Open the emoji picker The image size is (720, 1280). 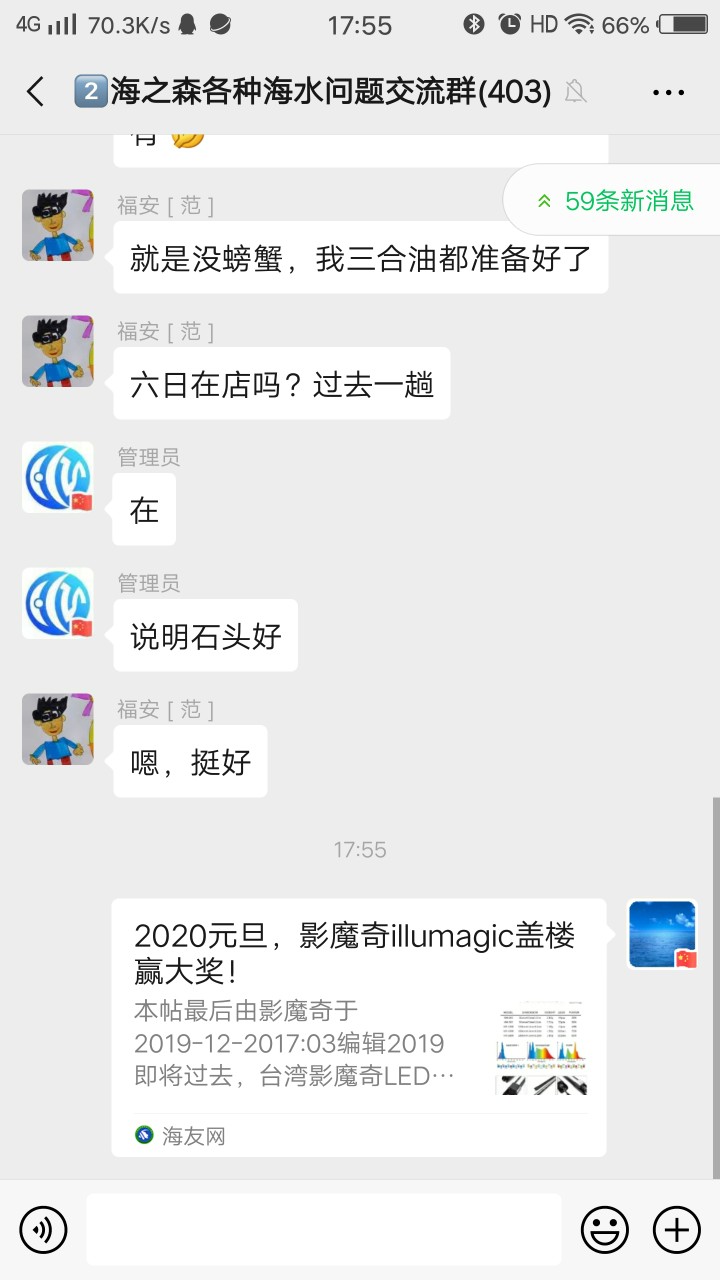pos(605,1228)
